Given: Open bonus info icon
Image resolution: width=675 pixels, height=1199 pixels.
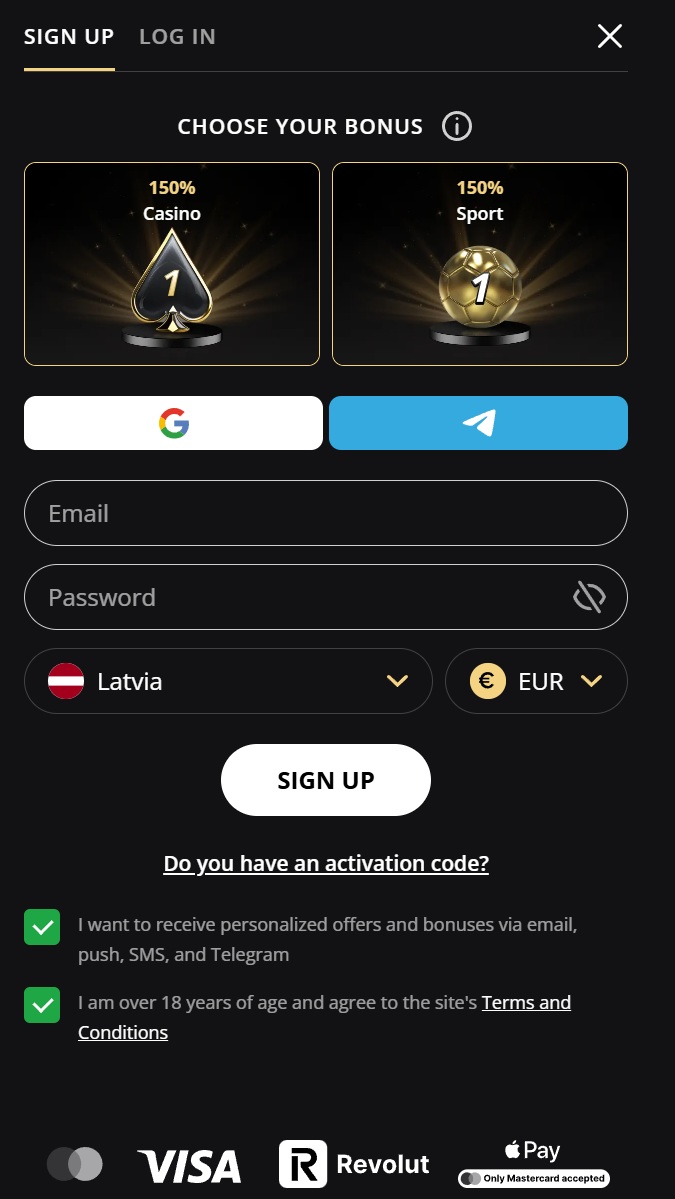Looking at the screenshot, I should 456,126.
